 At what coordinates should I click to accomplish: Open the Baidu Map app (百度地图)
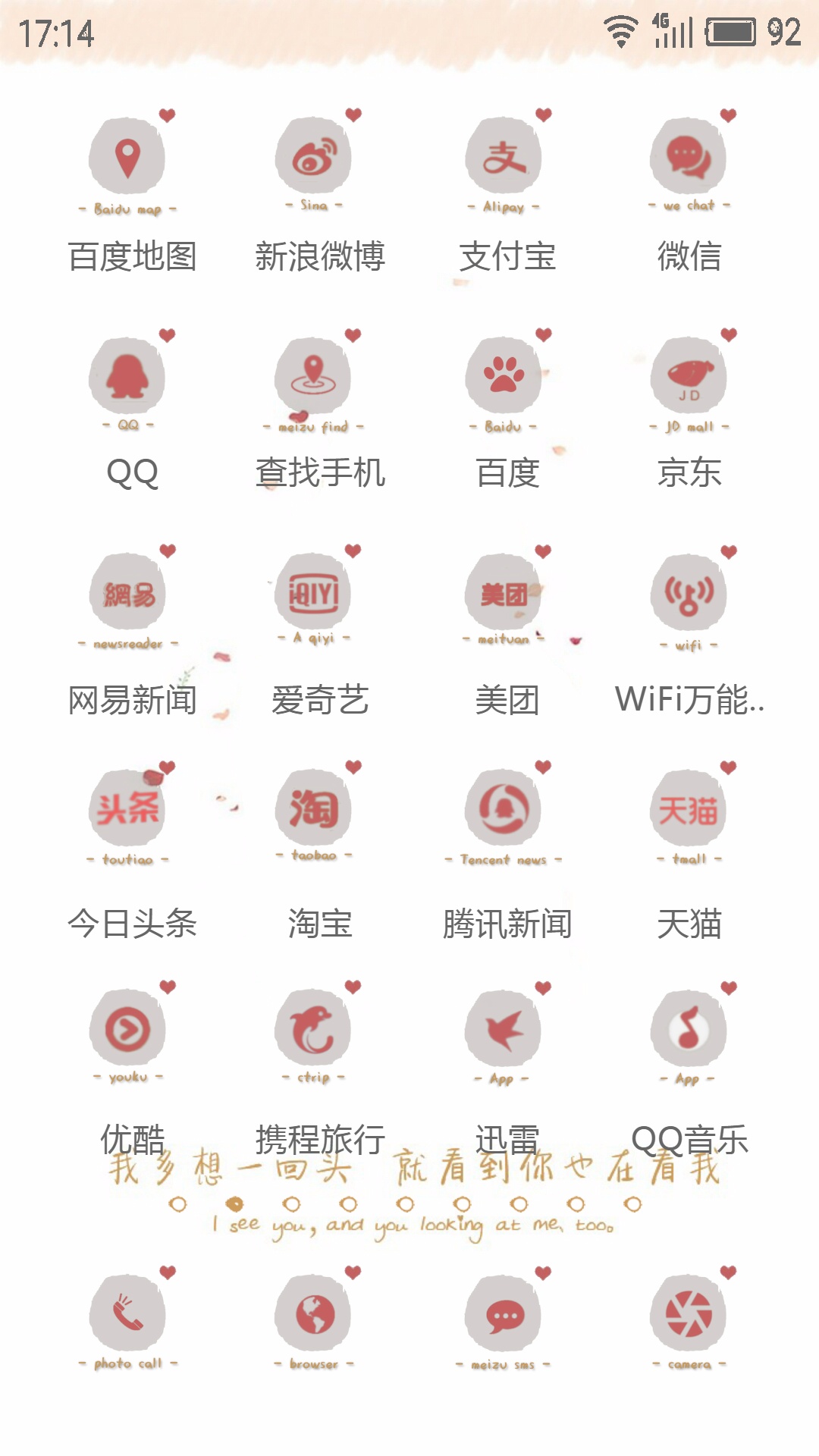(x=127, y=158)
